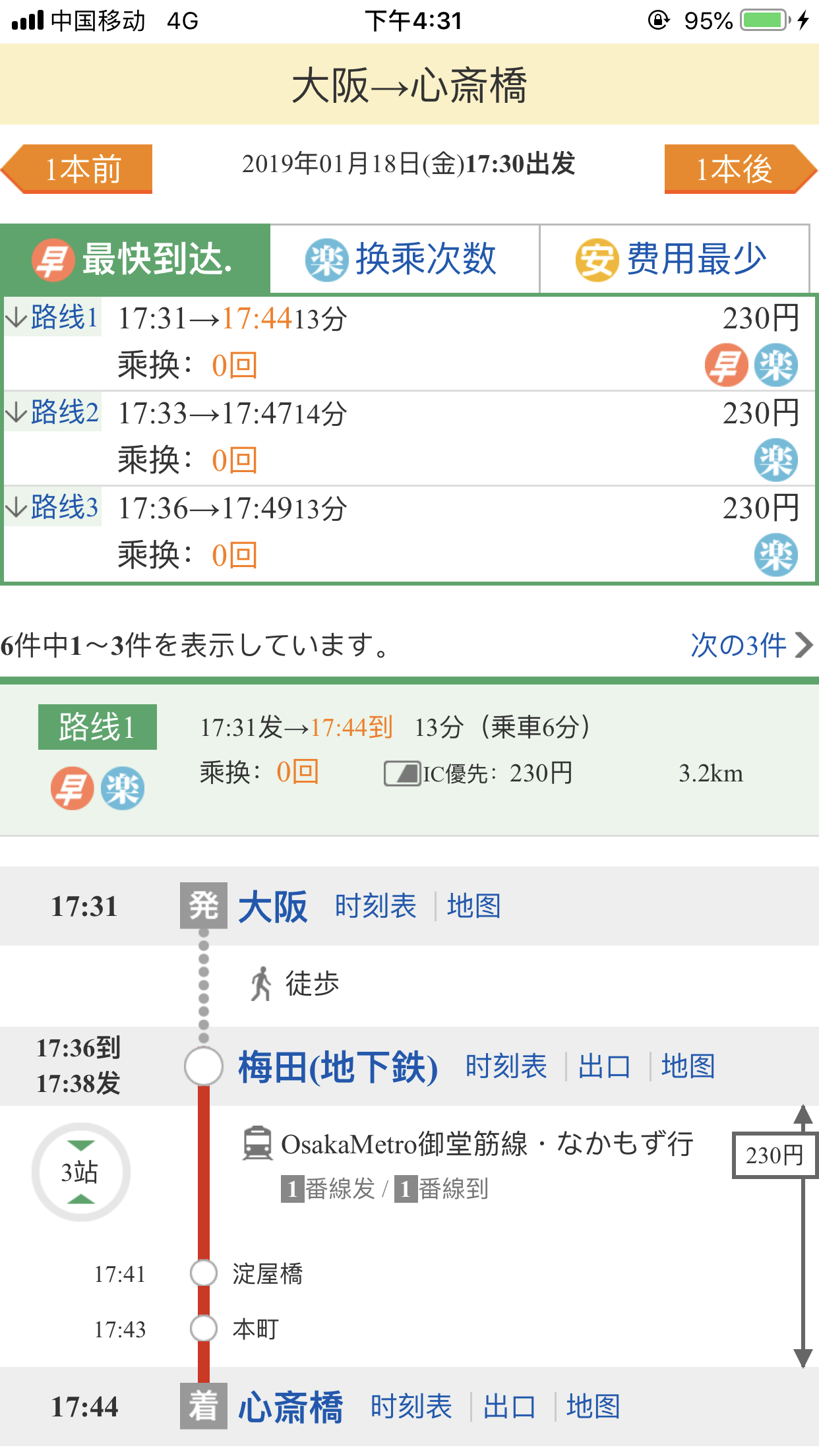This screenshot has width=819, height=1456.
Task: View 出口 info for 心斎橋
Action: (x=509, y=1407)
